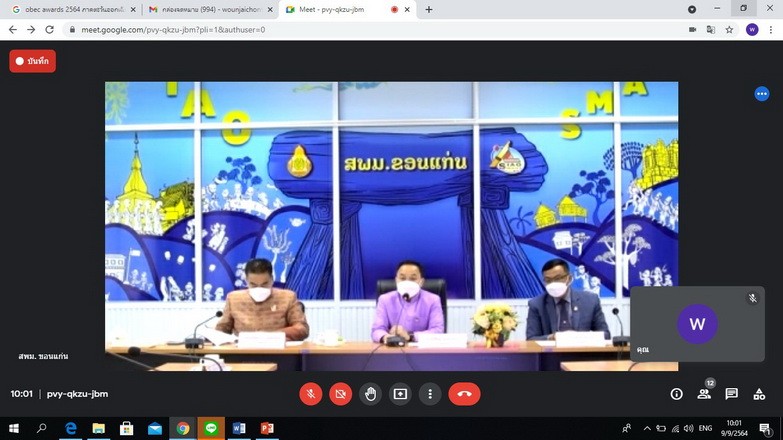Image resolution: width=783 pixels, height=440 pixels.
Task: Open the blue three-dot video options
Action: pos(761,94)
